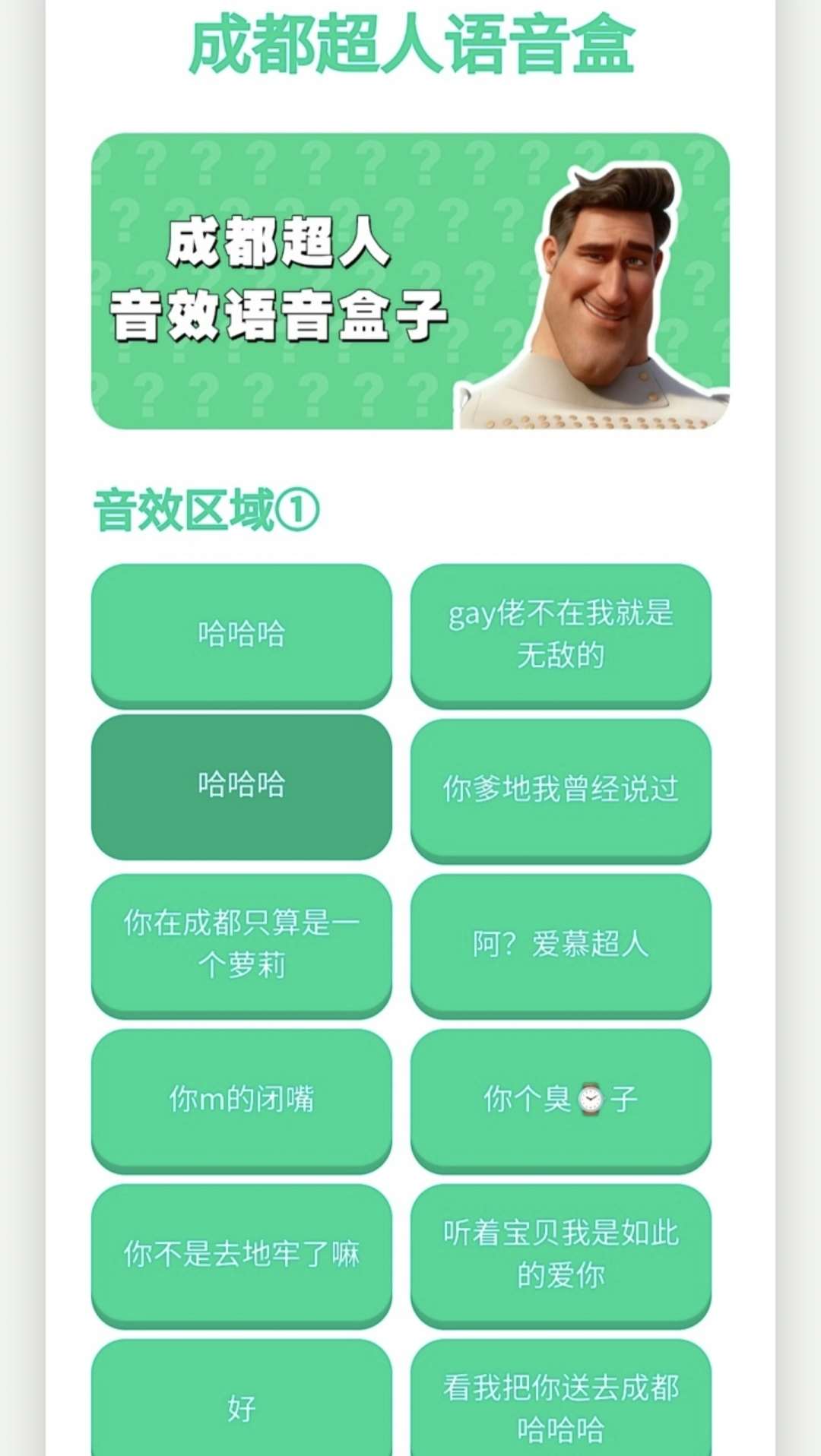Play the darker highlighted 哈哈哈 sound

(242, 785)
